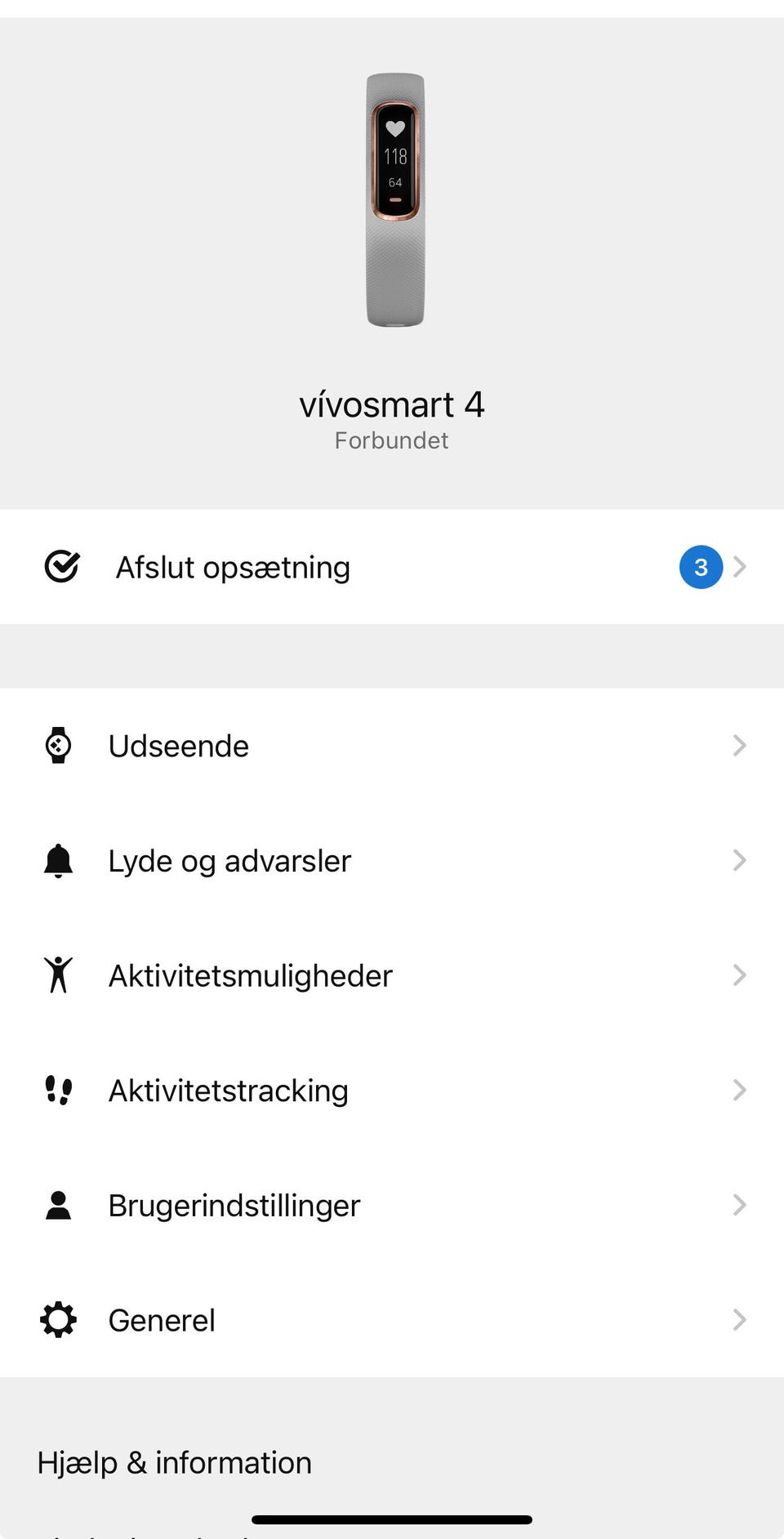Go to Aktivitetsmuligheder
The width and height of the screenshot is (784, 1539).
[392, 975]
